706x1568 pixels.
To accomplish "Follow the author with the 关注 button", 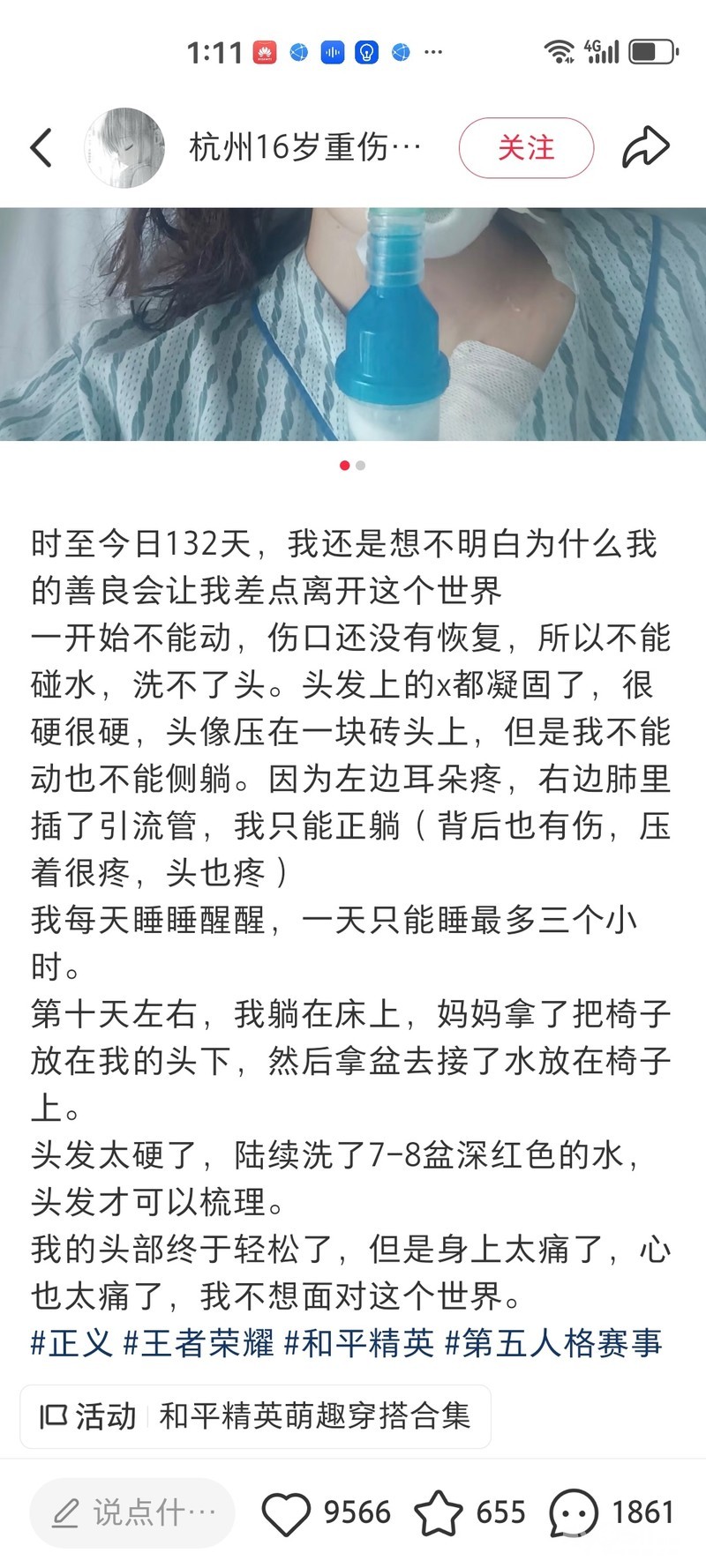I will (x=526, y=147).
